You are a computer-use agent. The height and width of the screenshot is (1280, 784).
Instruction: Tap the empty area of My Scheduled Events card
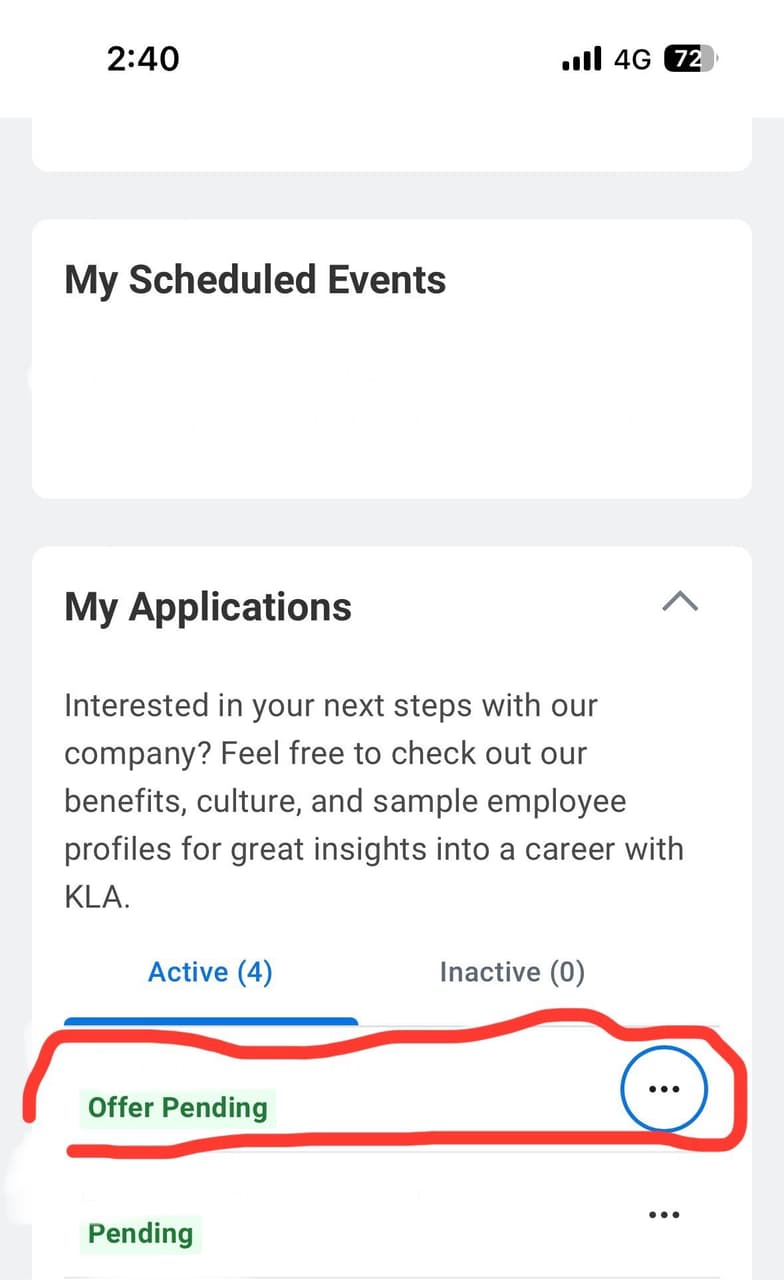pyautogui.click(x=390, y=420)
